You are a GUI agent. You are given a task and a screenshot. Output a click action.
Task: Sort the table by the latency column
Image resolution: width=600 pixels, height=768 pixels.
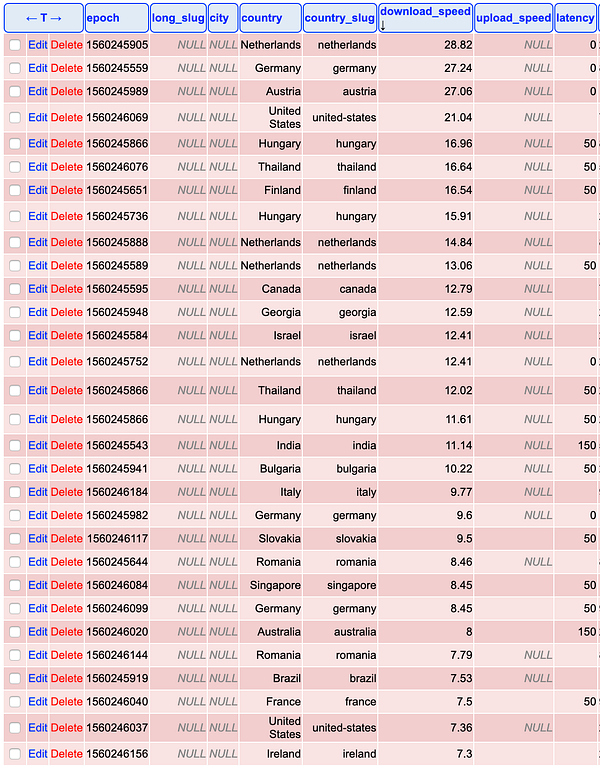pyautogui.click(x=575, y=18)
